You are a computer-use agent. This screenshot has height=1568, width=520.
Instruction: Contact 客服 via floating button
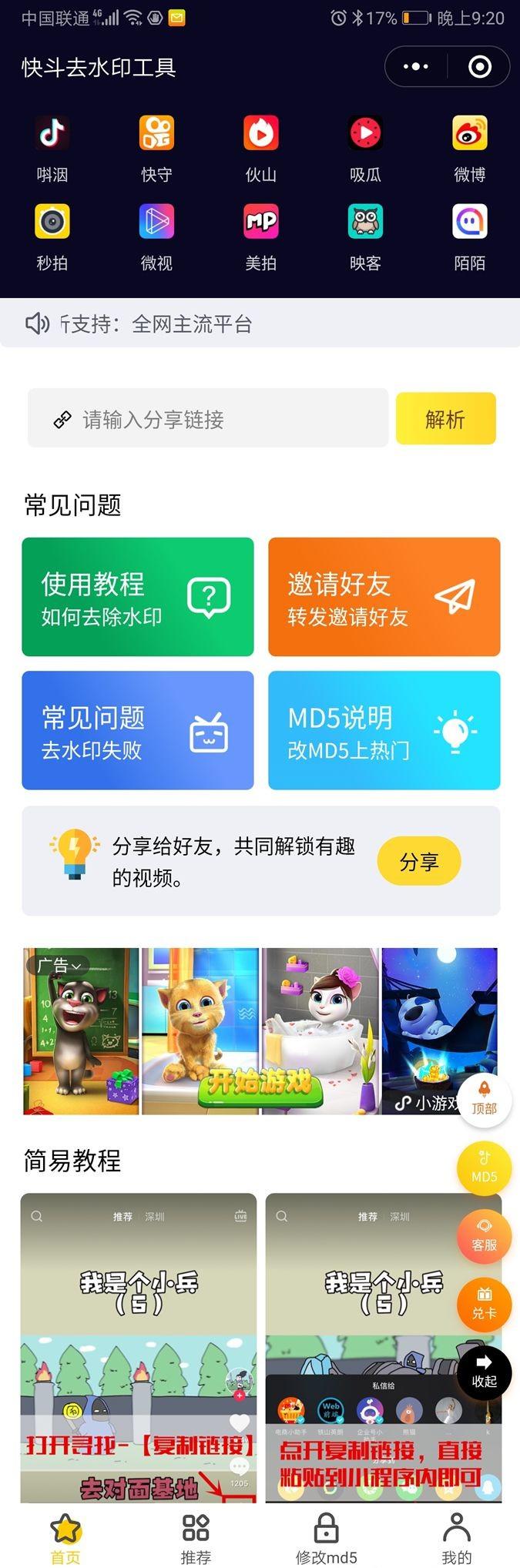(x=484, y=1235)
